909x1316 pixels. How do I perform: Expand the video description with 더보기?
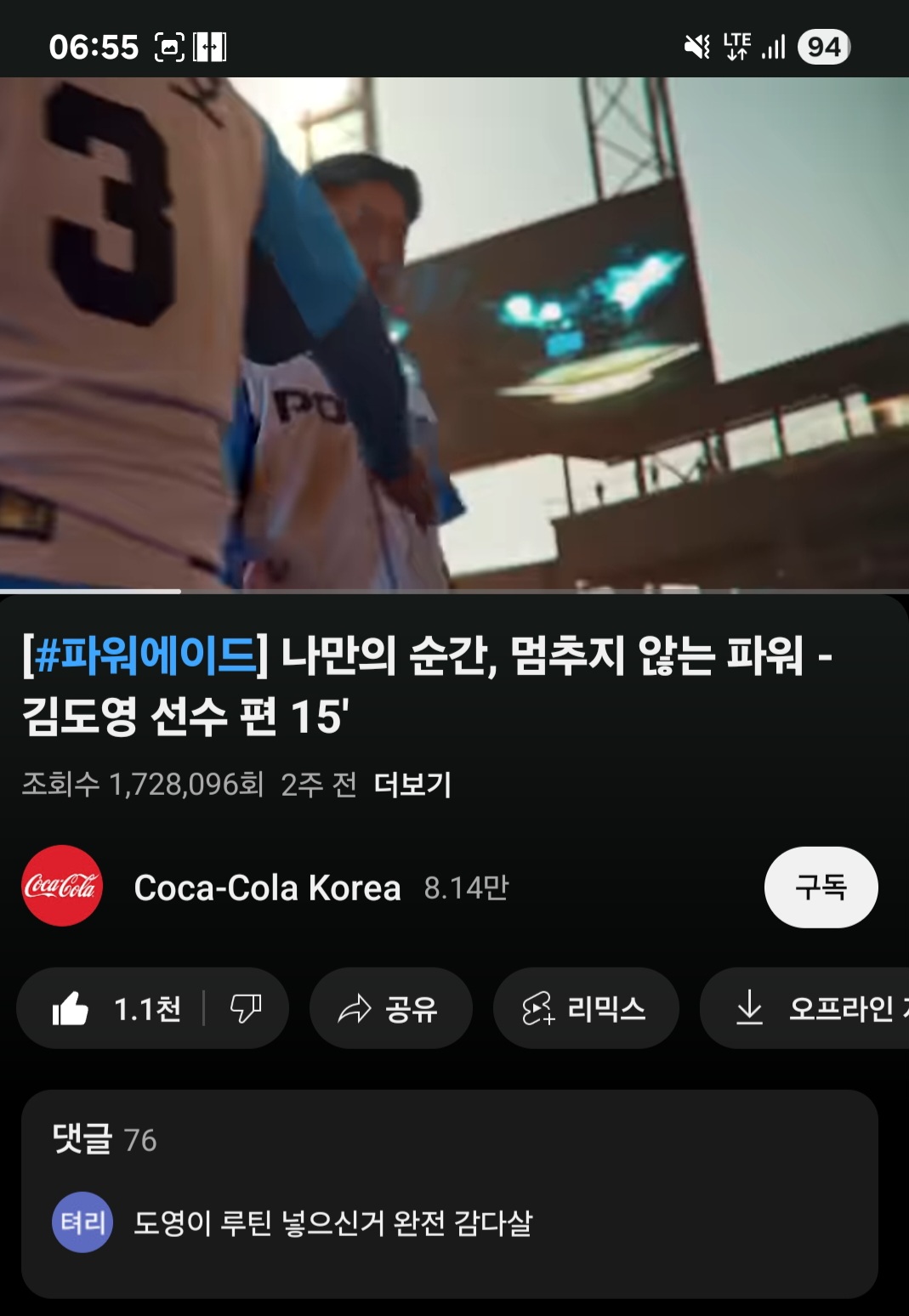(412, 784)
